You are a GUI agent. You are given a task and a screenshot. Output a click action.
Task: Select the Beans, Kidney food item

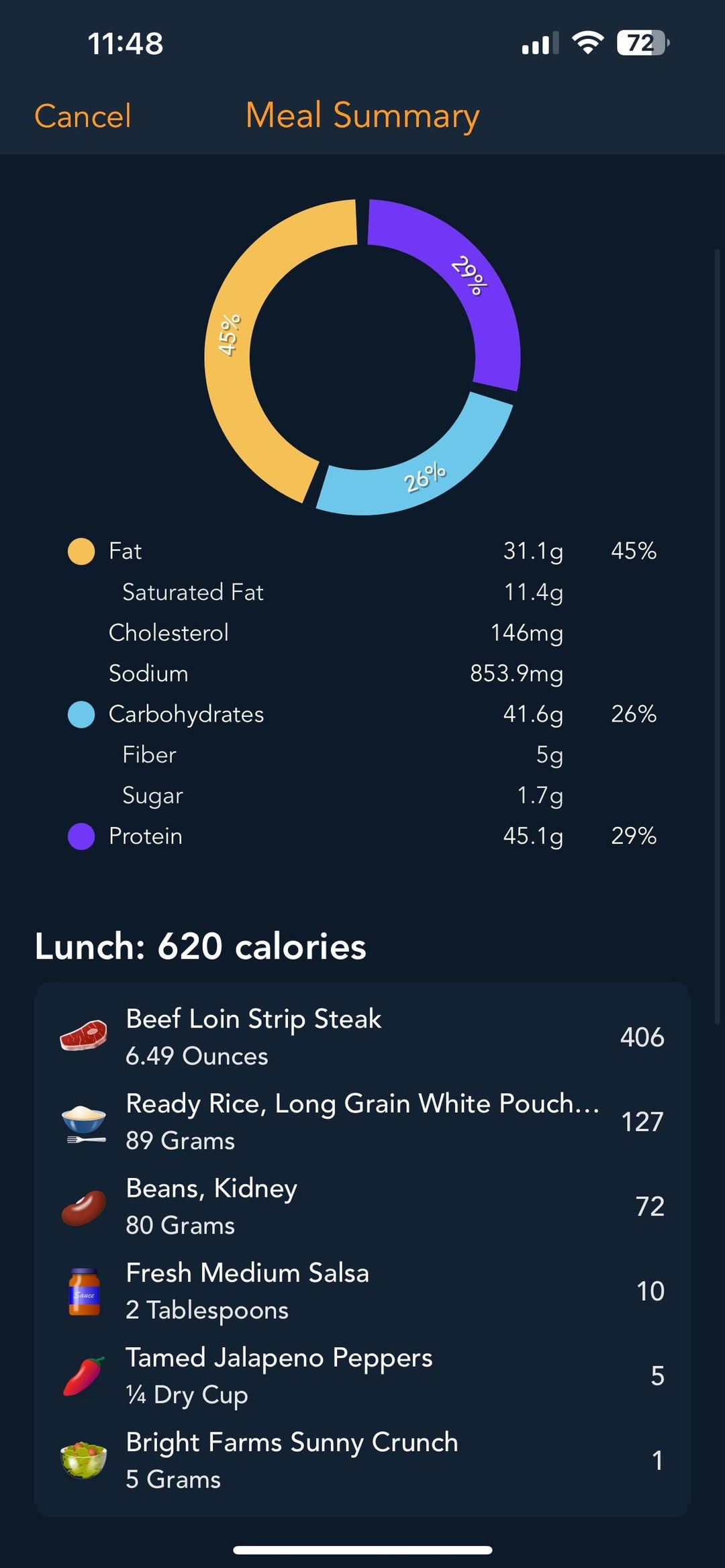coord(362,1206)
